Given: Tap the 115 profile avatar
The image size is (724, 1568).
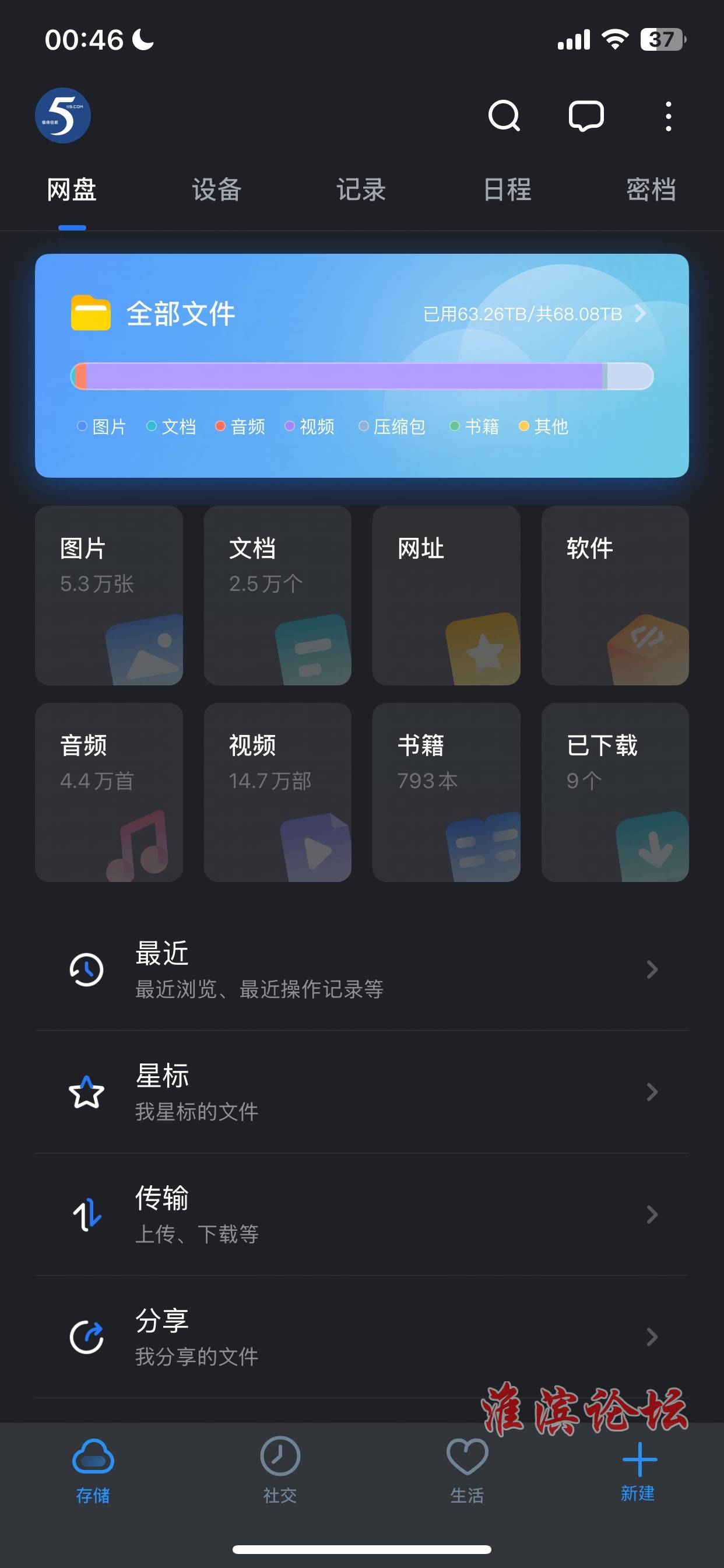Looking at the screenshot, I should [x=63, y=116].
